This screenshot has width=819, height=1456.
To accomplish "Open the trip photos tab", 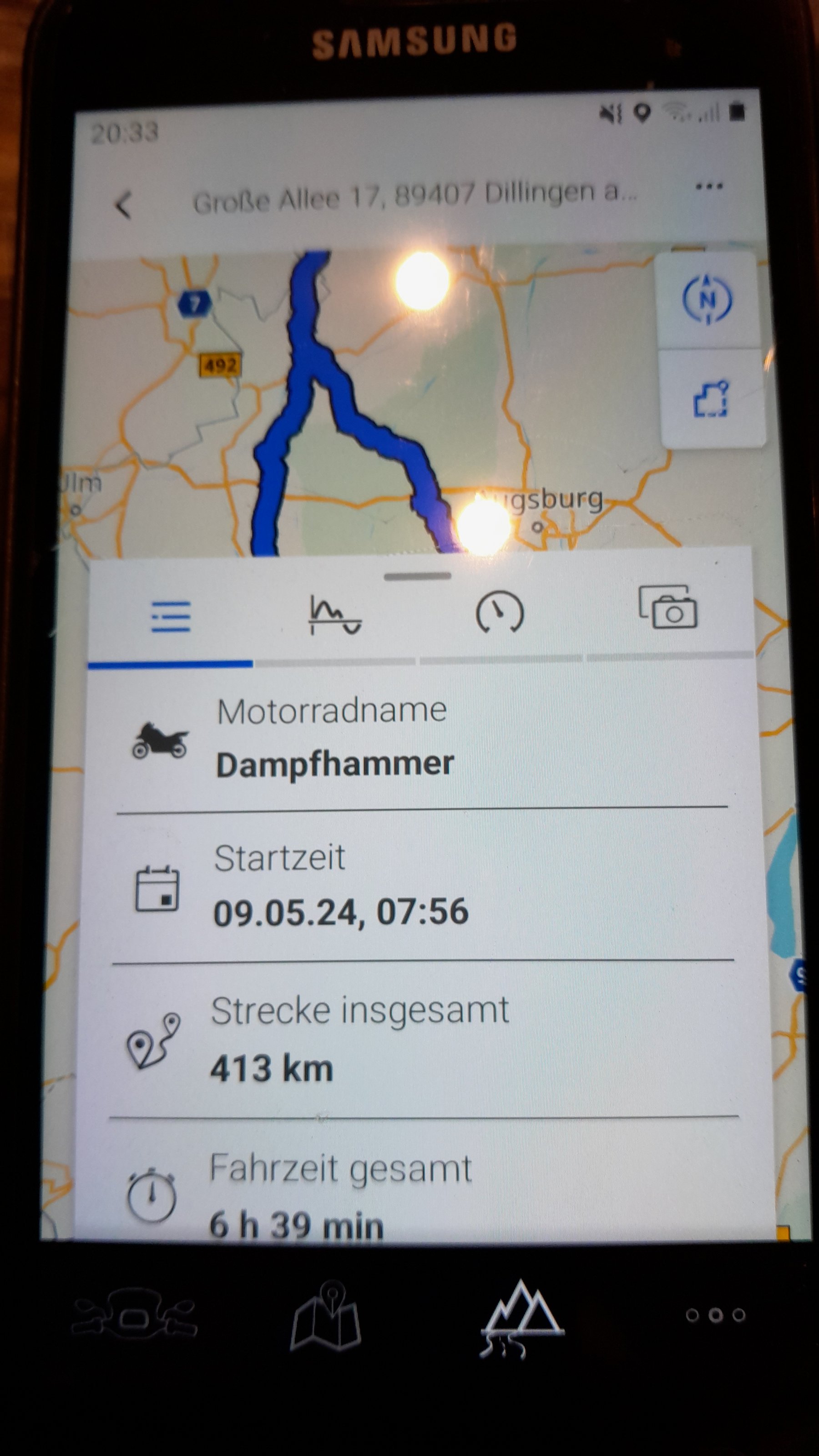I will pos(668,608).
